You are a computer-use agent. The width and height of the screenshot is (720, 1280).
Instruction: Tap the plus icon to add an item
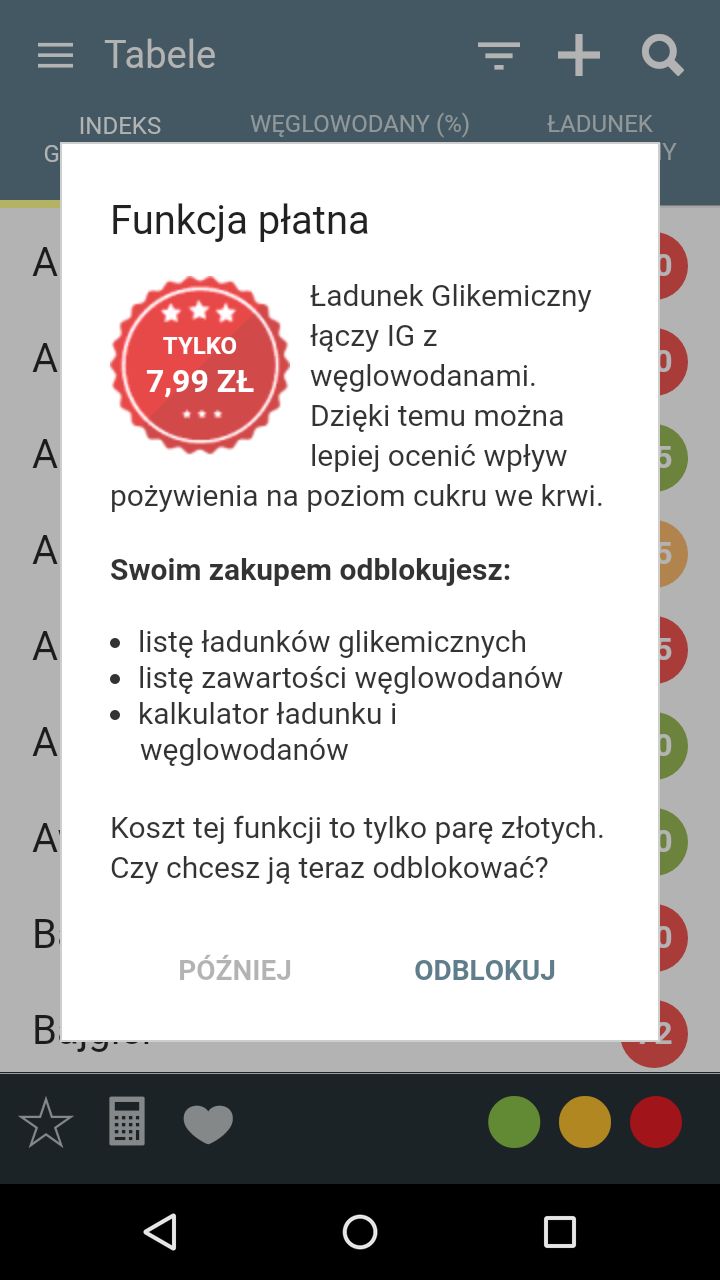click(579, 55)
